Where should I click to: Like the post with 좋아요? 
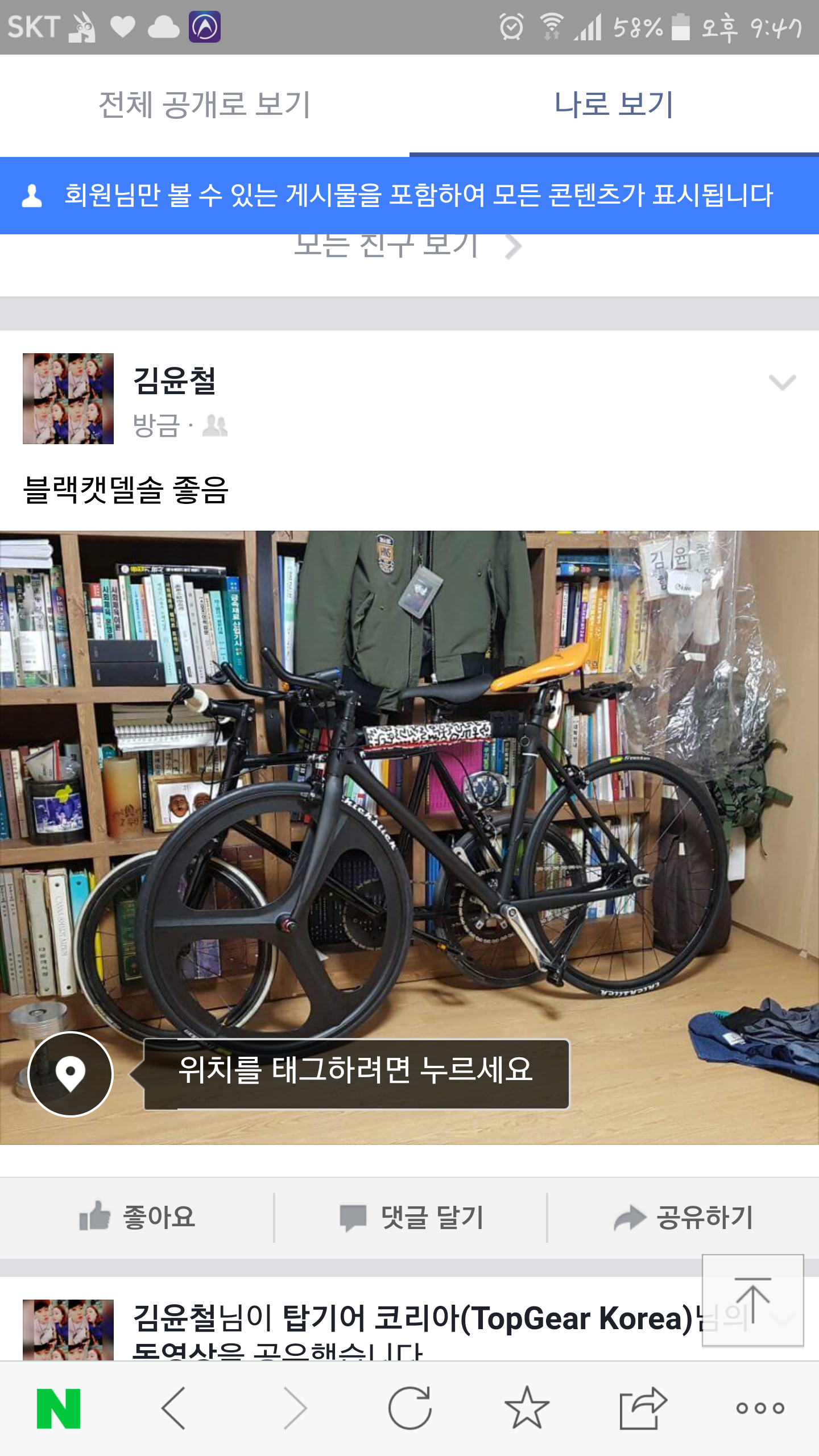point(136,1217)
